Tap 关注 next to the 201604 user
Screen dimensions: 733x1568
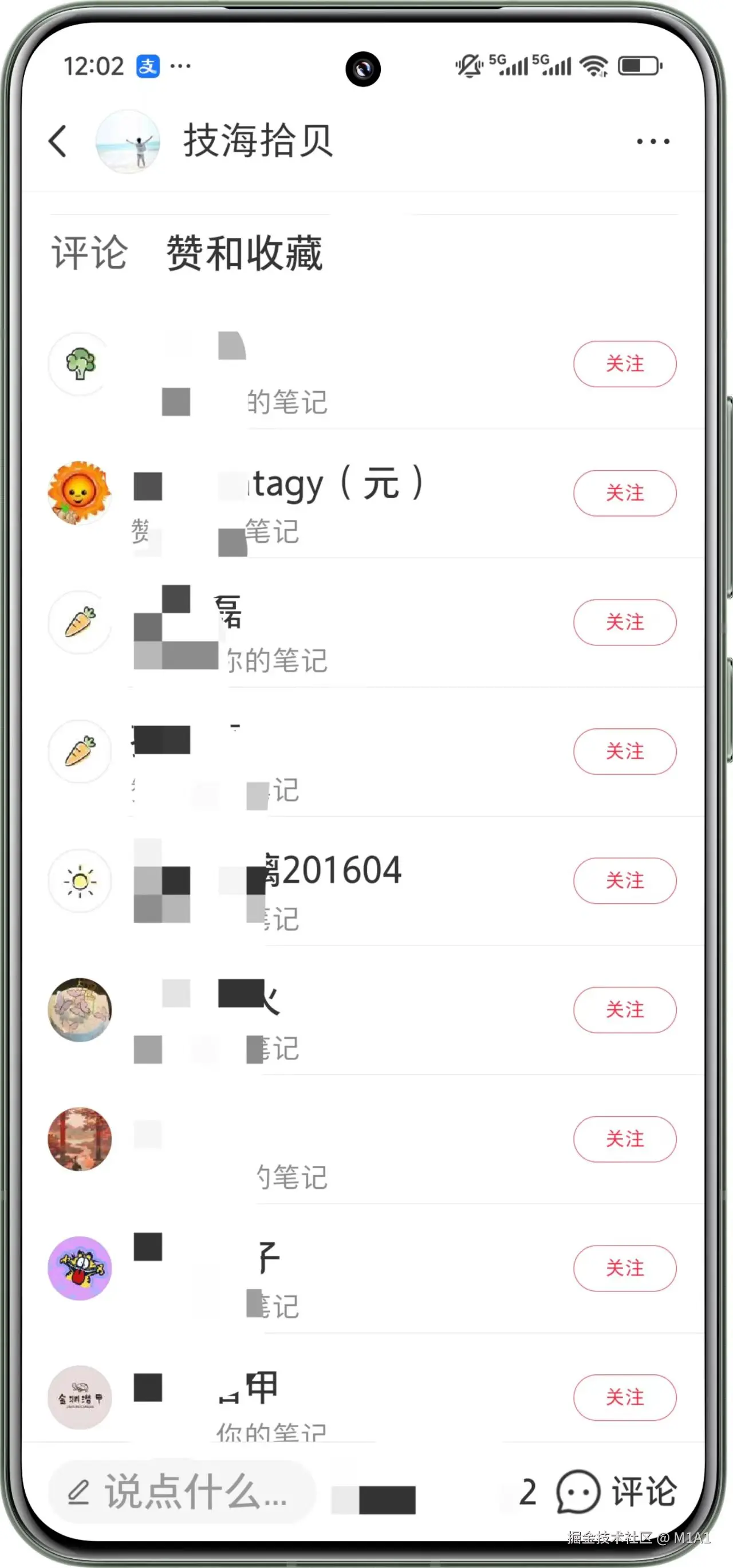point(625,881)
